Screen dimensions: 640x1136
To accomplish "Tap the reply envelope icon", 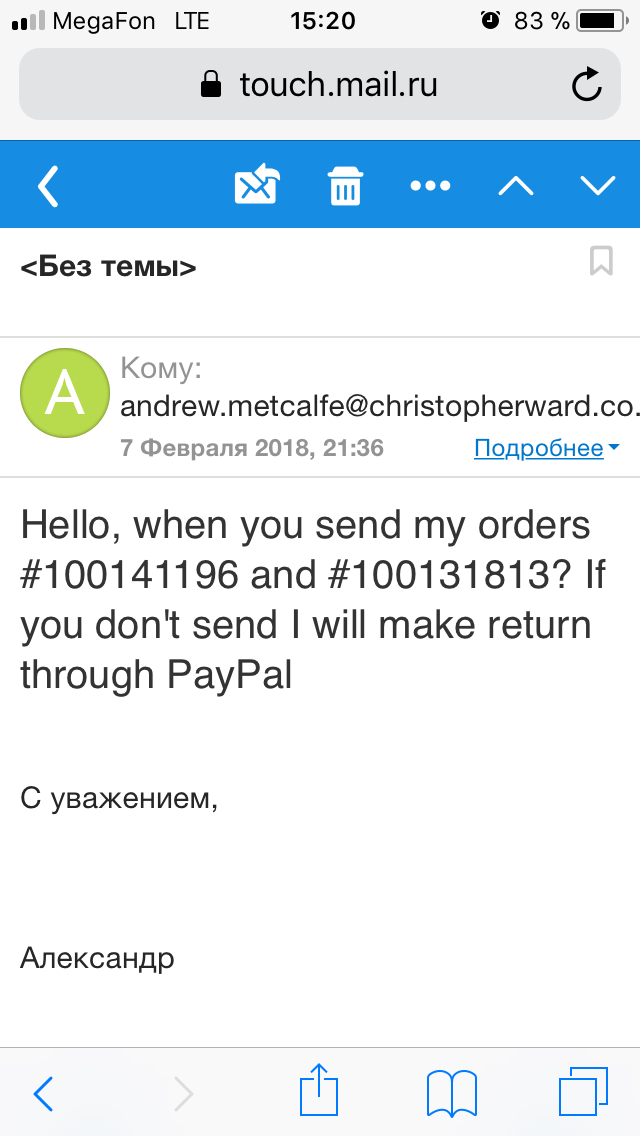I will point(257,186).
